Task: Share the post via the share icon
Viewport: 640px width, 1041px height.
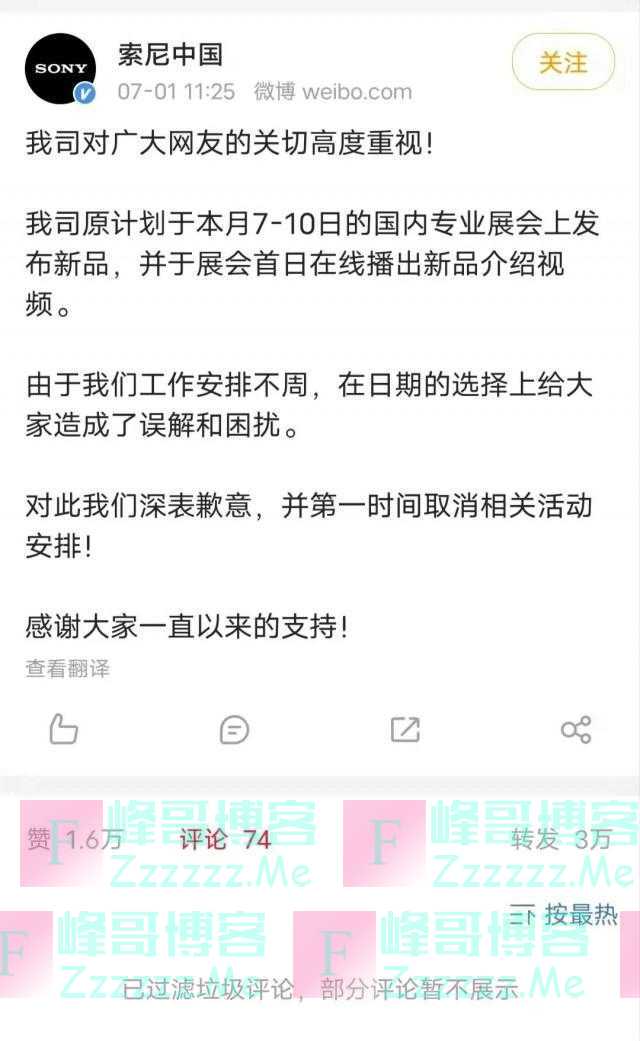Action: tap(576, 729)
